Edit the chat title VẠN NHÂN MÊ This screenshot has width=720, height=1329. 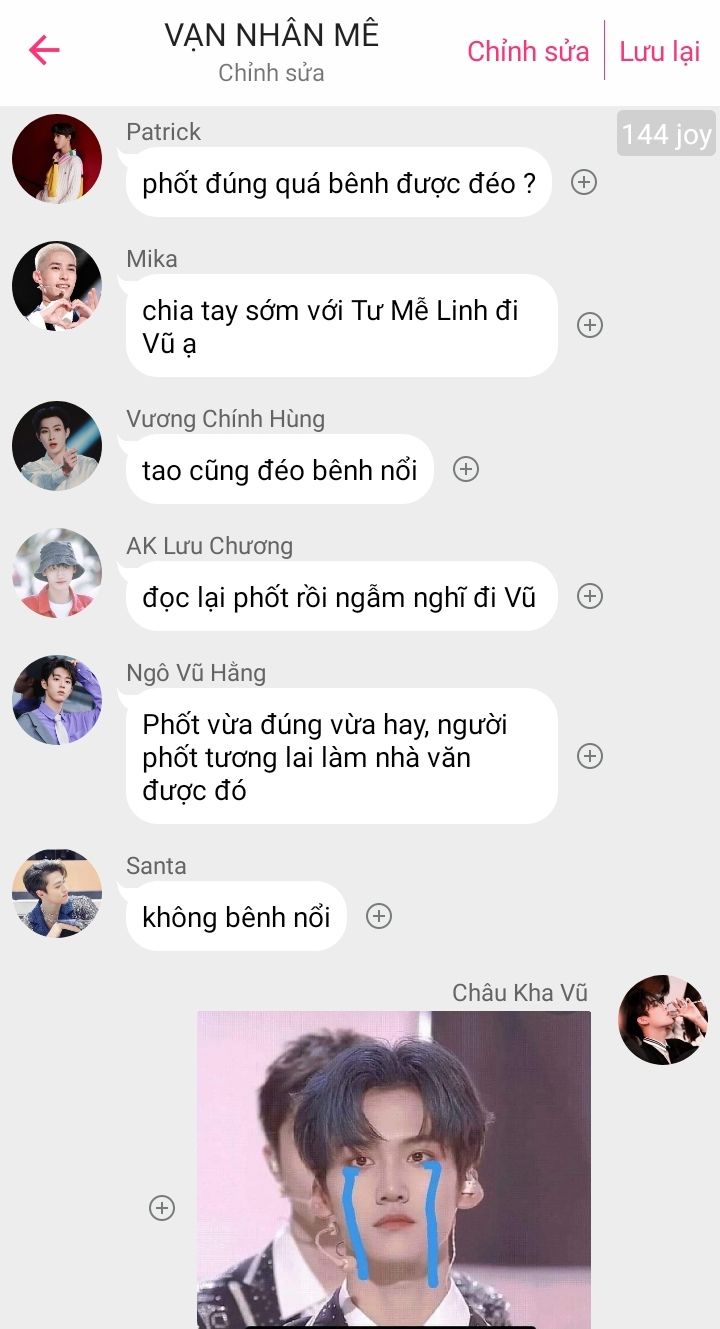[272, 35]
